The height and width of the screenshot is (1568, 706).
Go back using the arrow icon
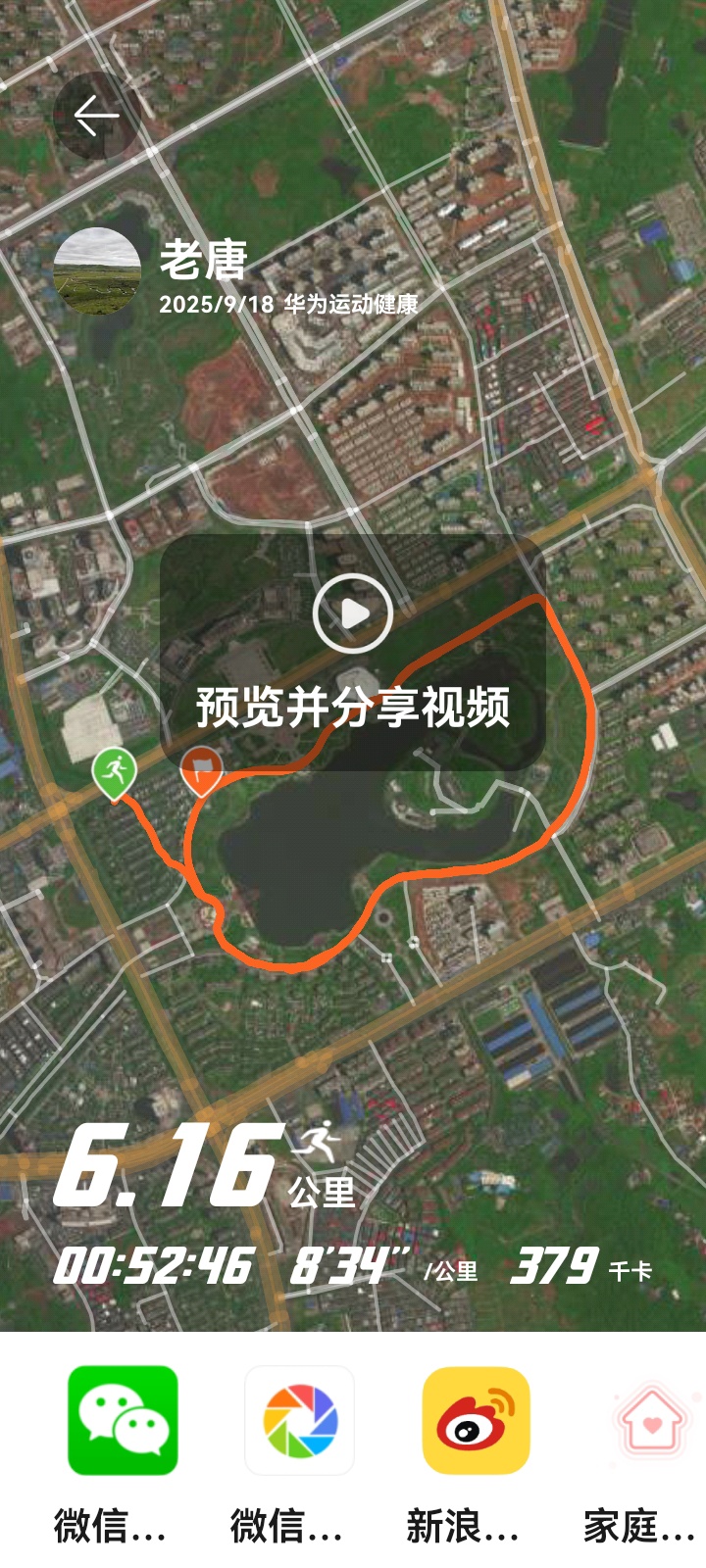coord(96,116)
